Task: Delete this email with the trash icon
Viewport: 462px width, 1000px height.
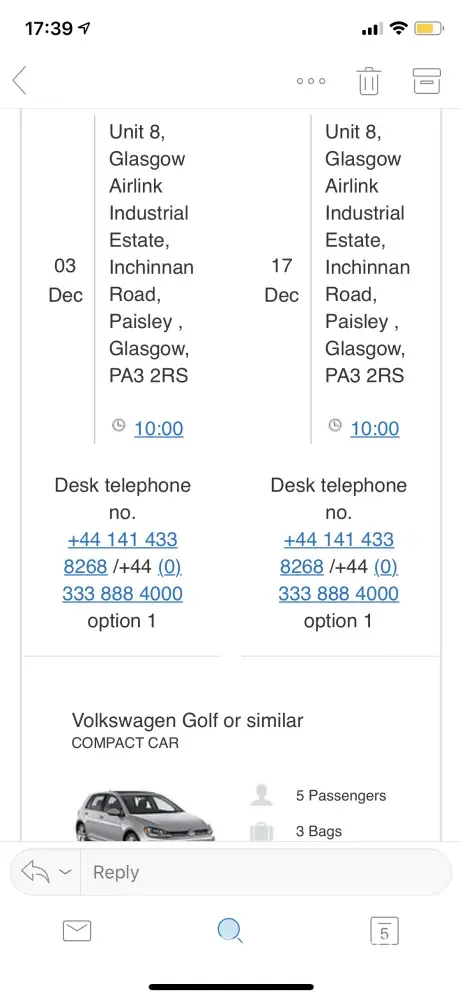Action: (x=369, y=80)
